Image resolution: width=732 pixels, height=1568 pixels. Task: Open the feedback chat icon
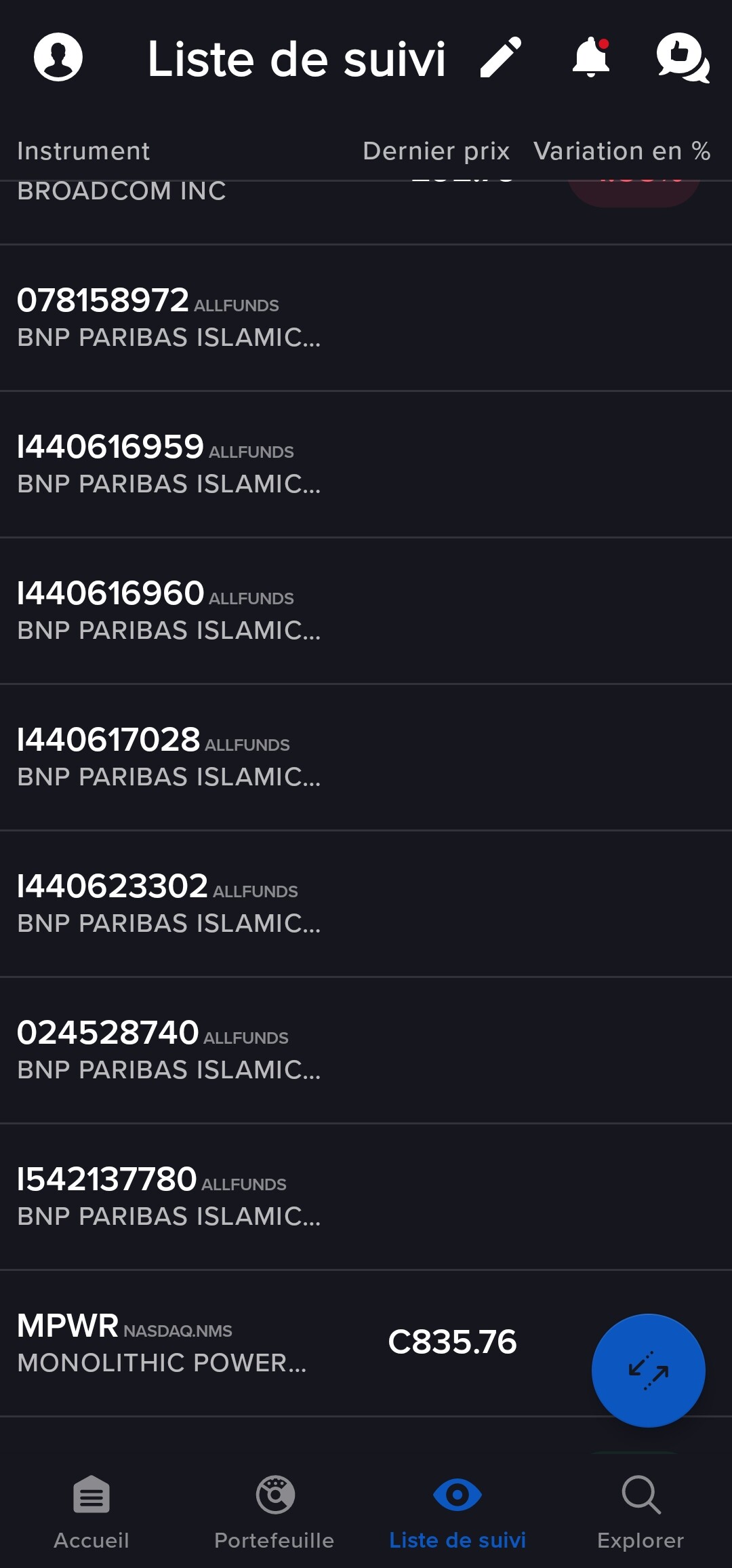(683, 58)
